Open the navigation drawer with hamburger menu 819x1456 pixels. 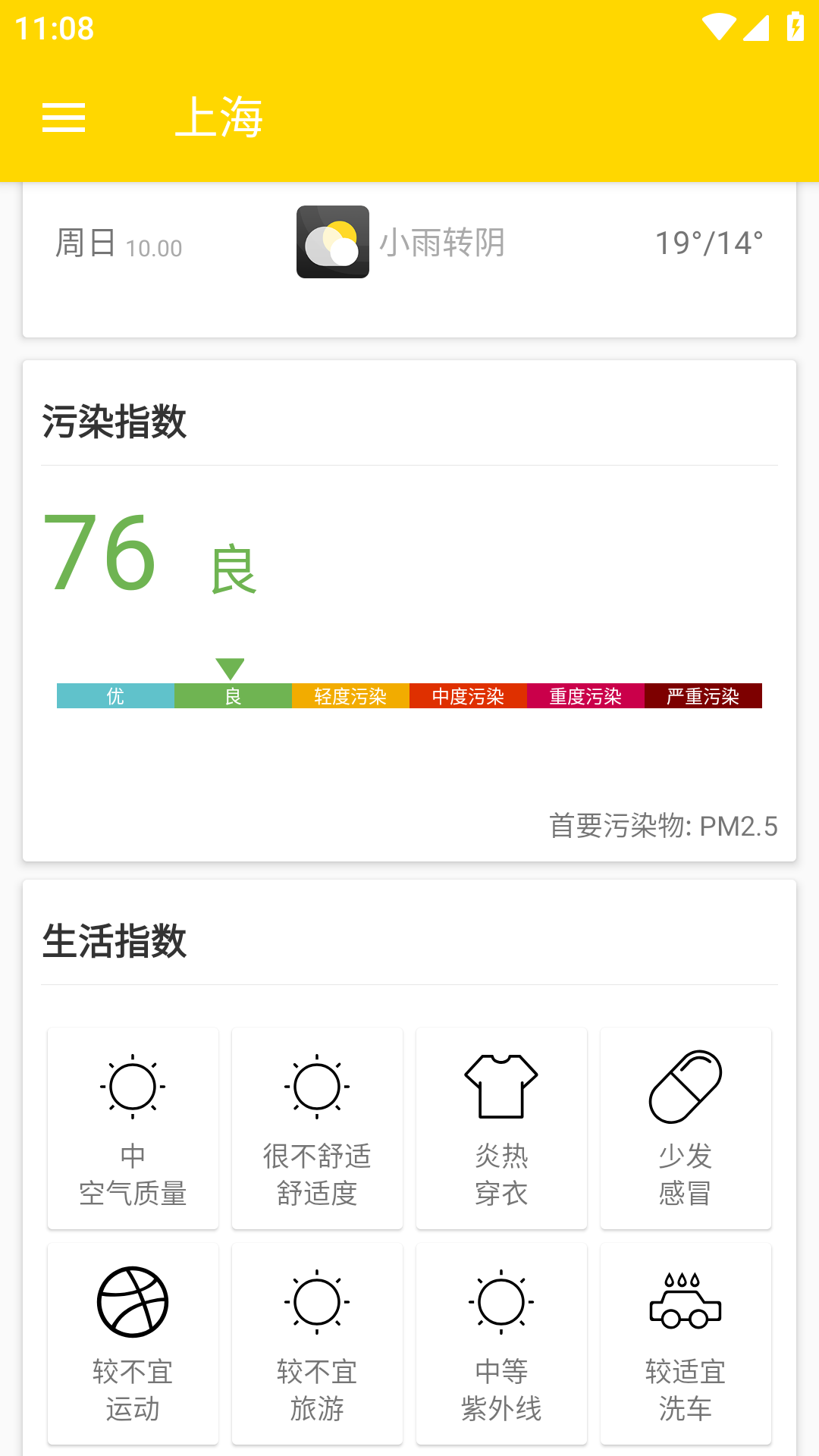point(64,118)
